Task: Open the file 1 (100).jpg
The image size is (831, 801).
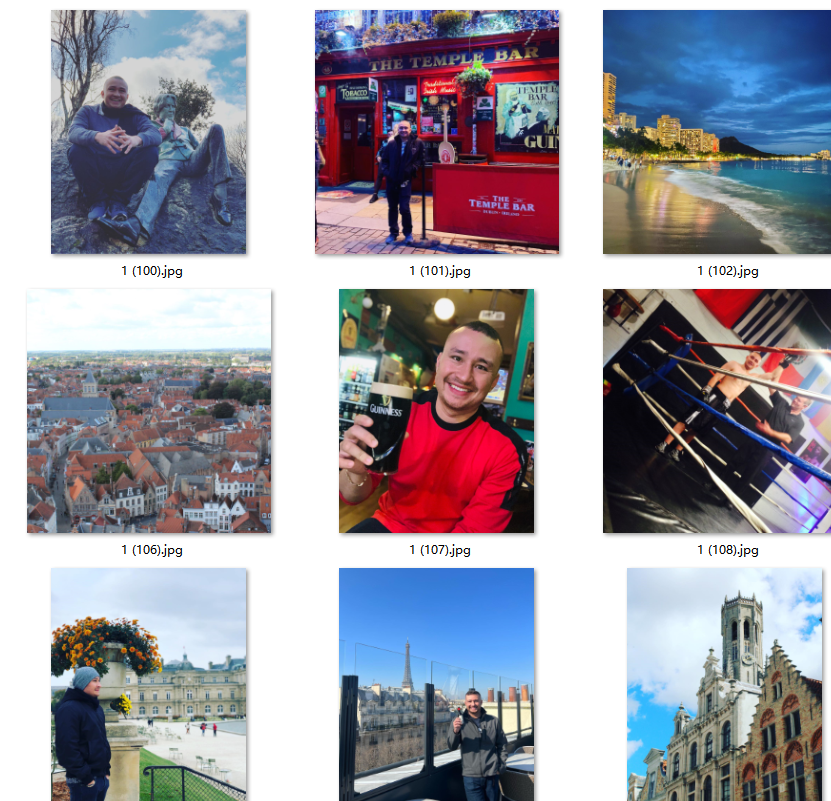Action: (x=148, y=132)
